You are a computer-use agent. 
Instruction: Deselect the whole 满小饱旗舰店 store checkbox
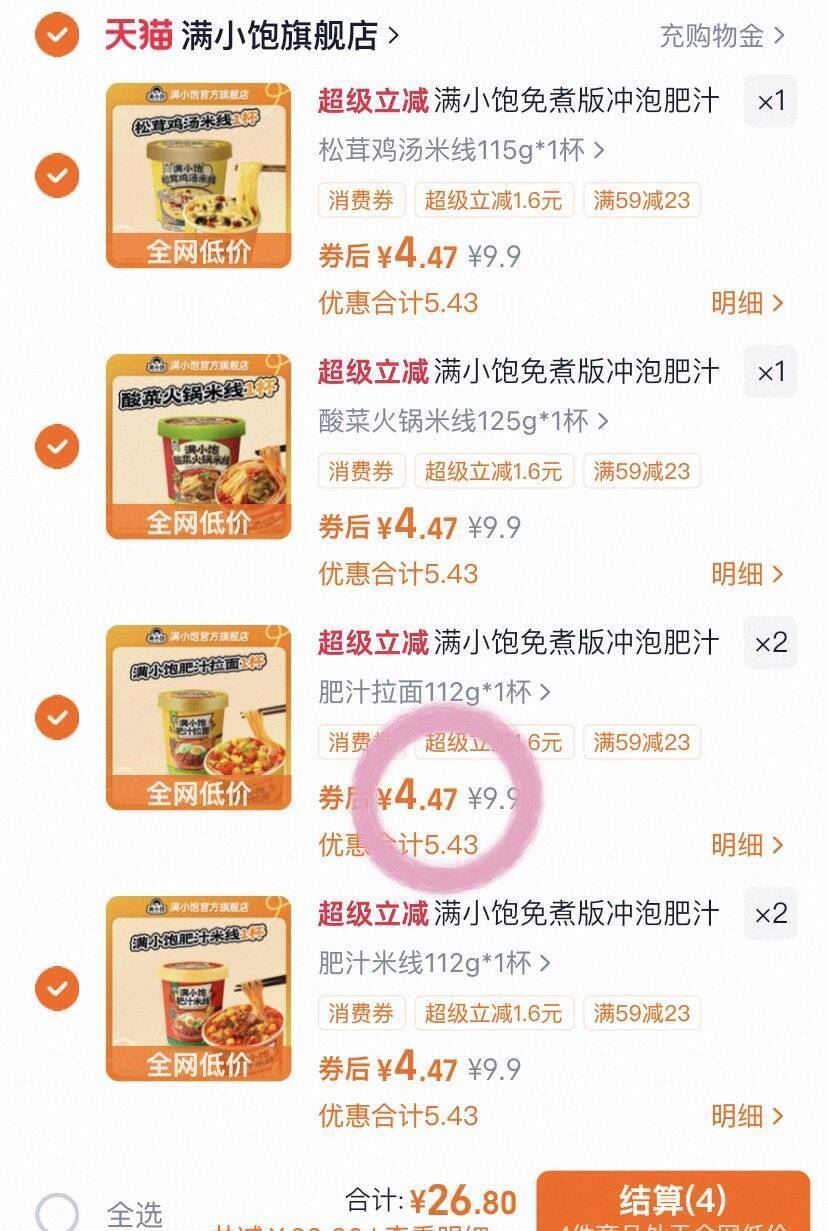pyautogui.click(x=57, y=36)
